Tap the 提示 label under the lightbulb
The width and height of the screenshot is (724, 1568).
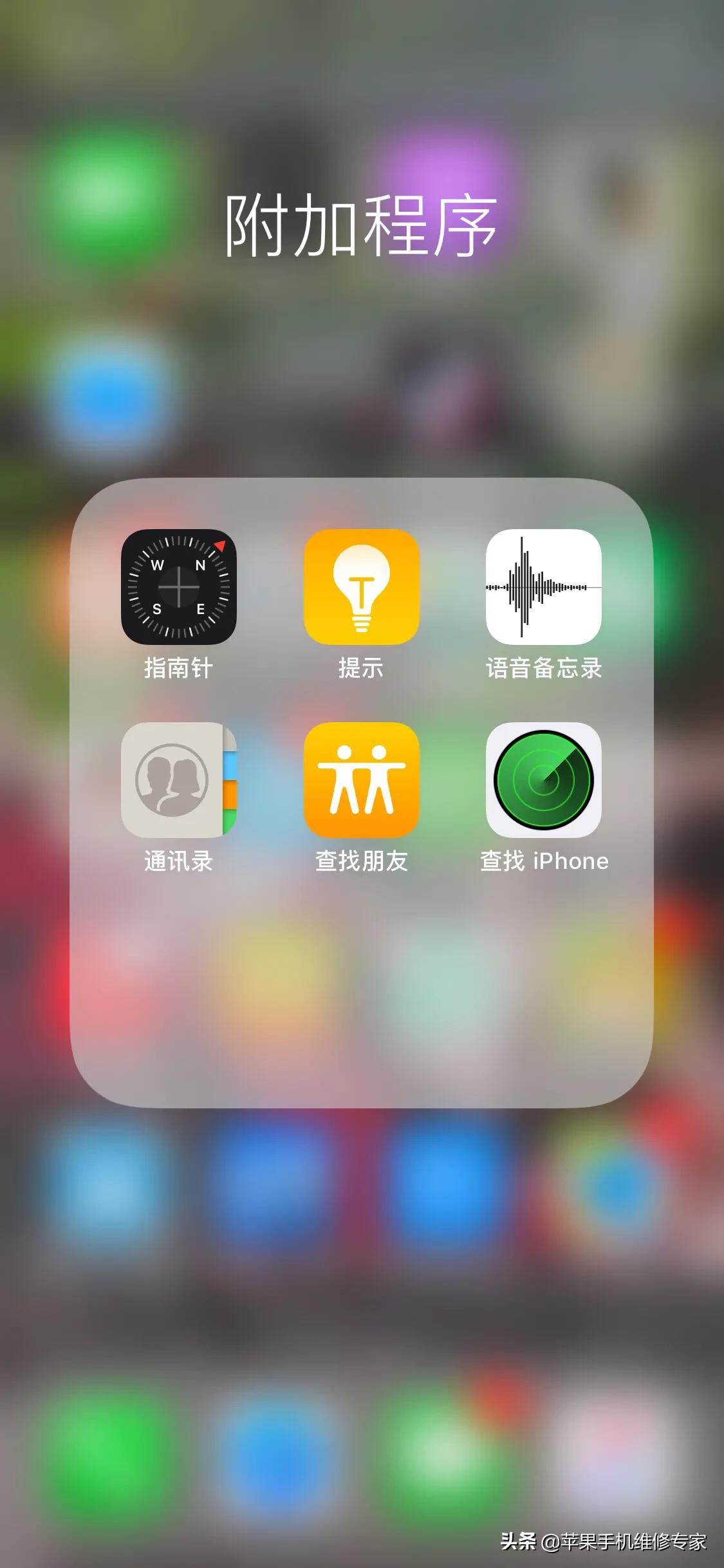coord(360,669)
